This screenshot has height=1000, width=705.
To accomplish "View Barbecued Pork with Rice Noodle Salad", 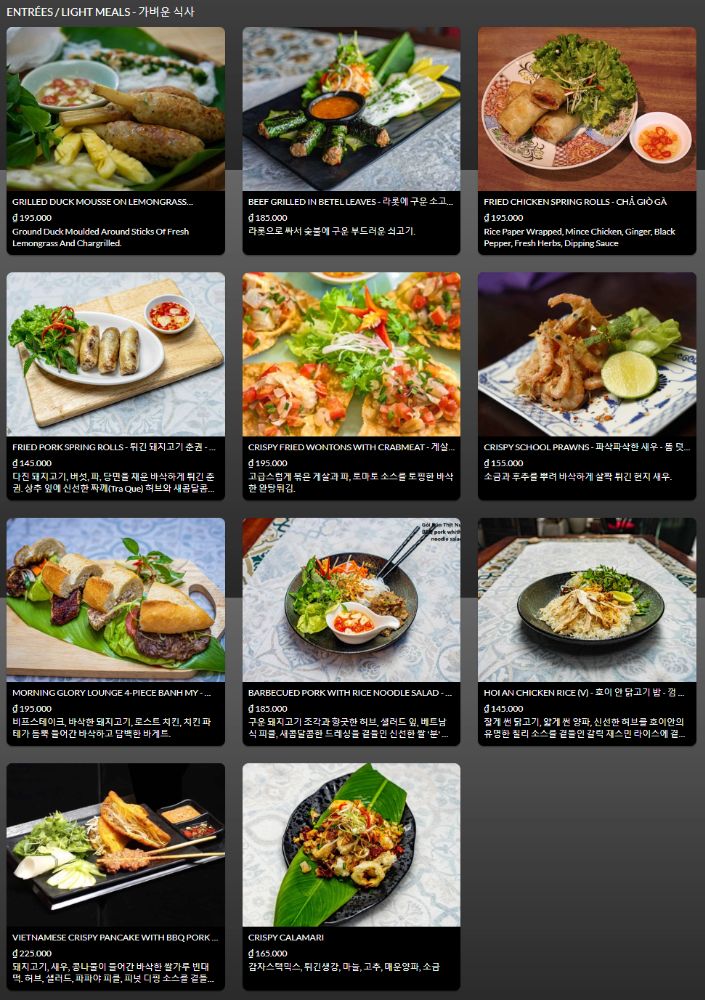I will point(351,630).
